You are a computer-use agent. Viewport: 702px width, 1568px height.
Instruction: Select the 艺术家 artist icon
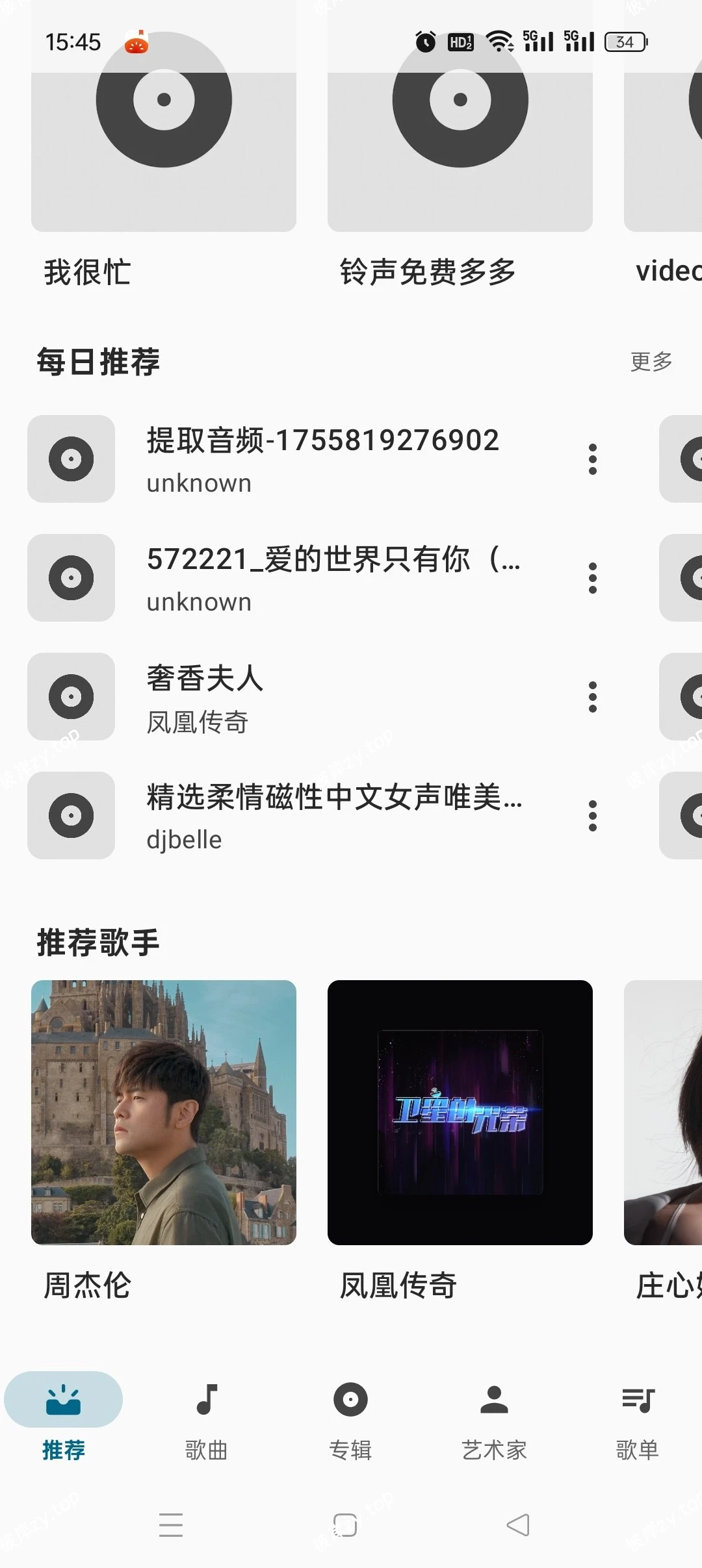click(494, 1400)
